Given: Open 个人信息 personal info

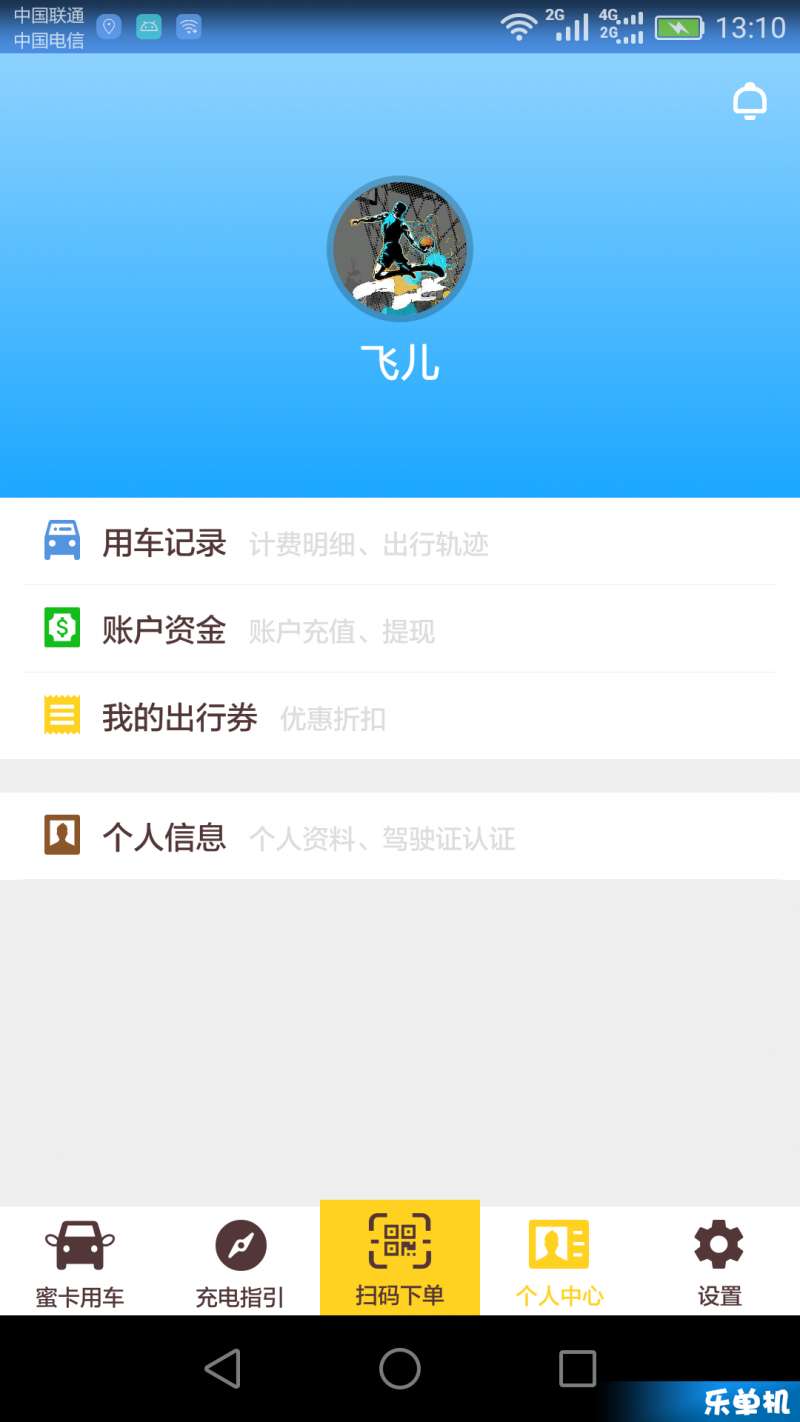Looking at the screenshot, I should tap(400, 836).
